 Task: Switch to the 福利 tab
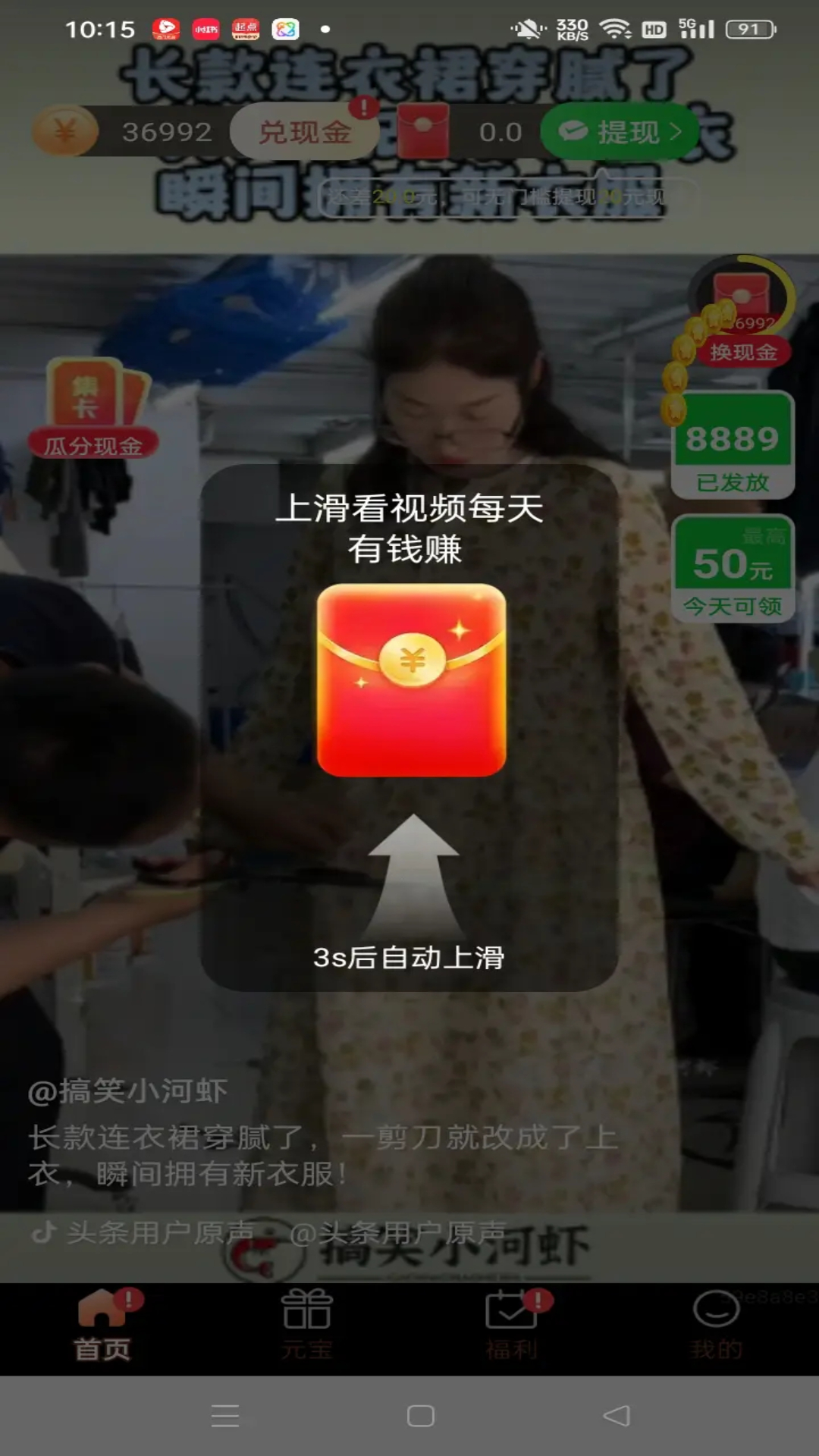click(x=511, y=1327)
